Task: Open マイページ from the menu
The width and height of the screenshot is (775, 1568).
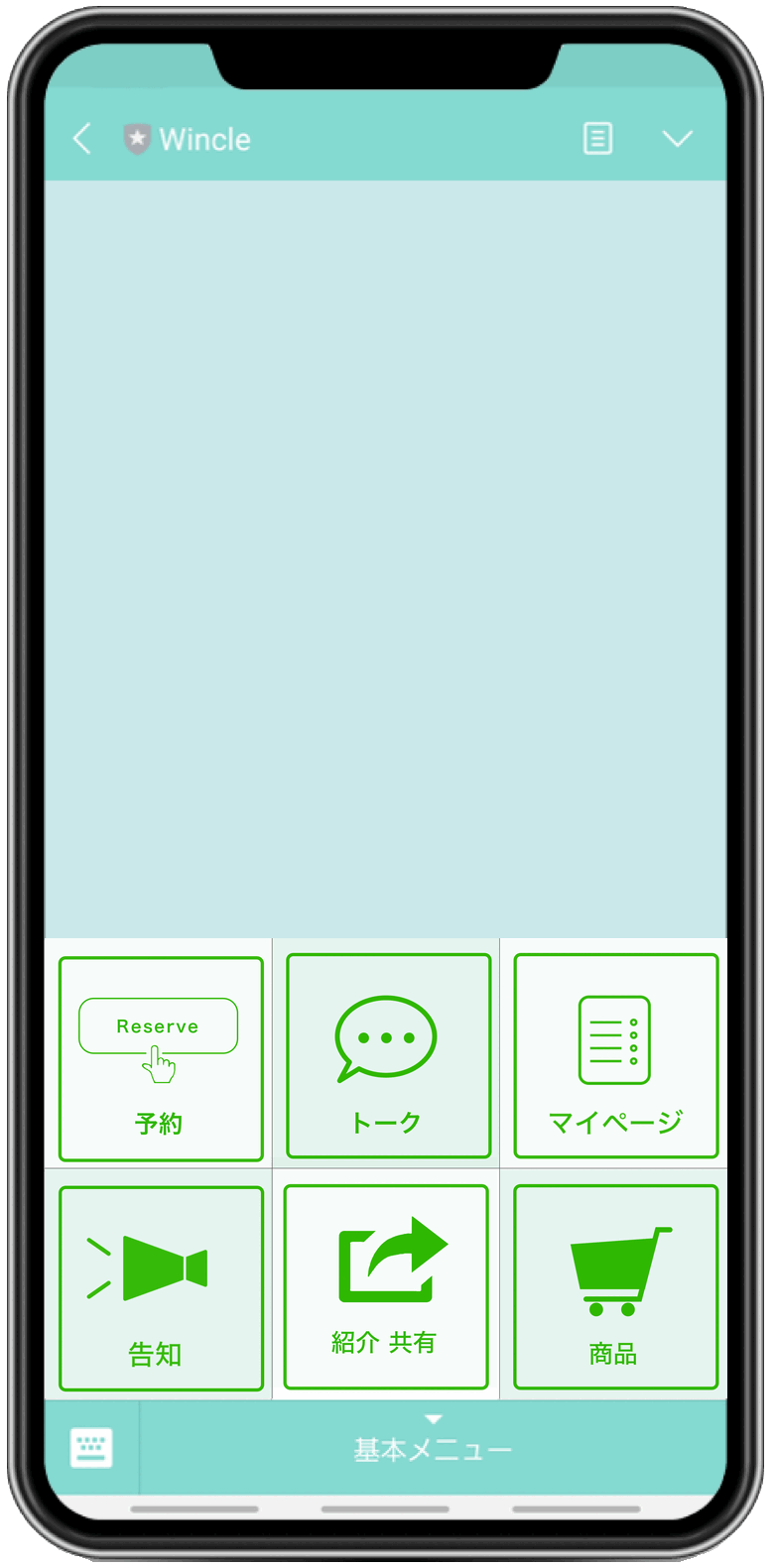Action: pos(616,1056)
